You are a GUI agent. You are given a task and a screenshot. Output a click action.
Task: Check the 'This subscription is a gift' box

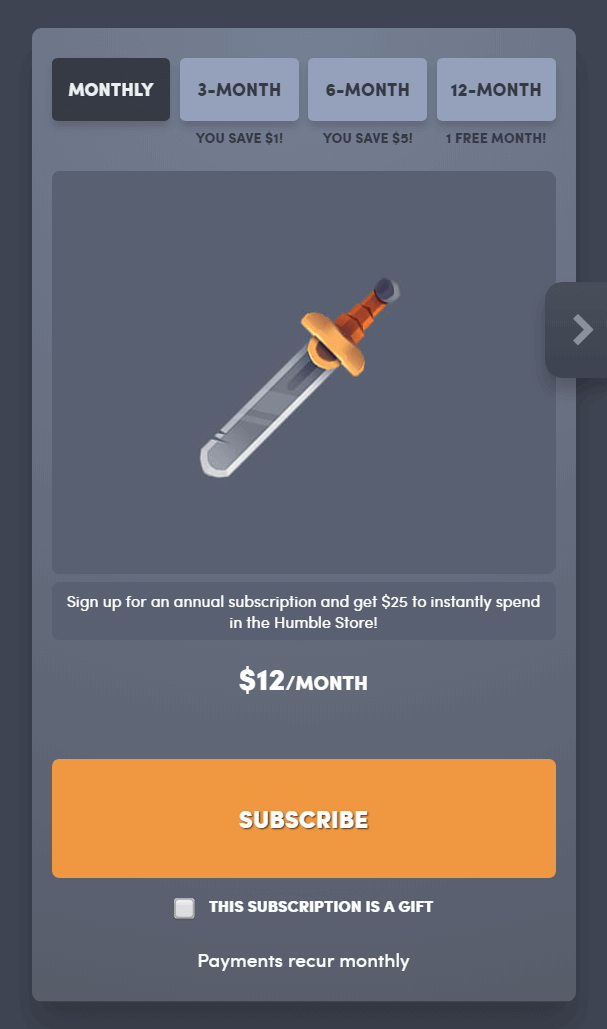pos(184,908)
